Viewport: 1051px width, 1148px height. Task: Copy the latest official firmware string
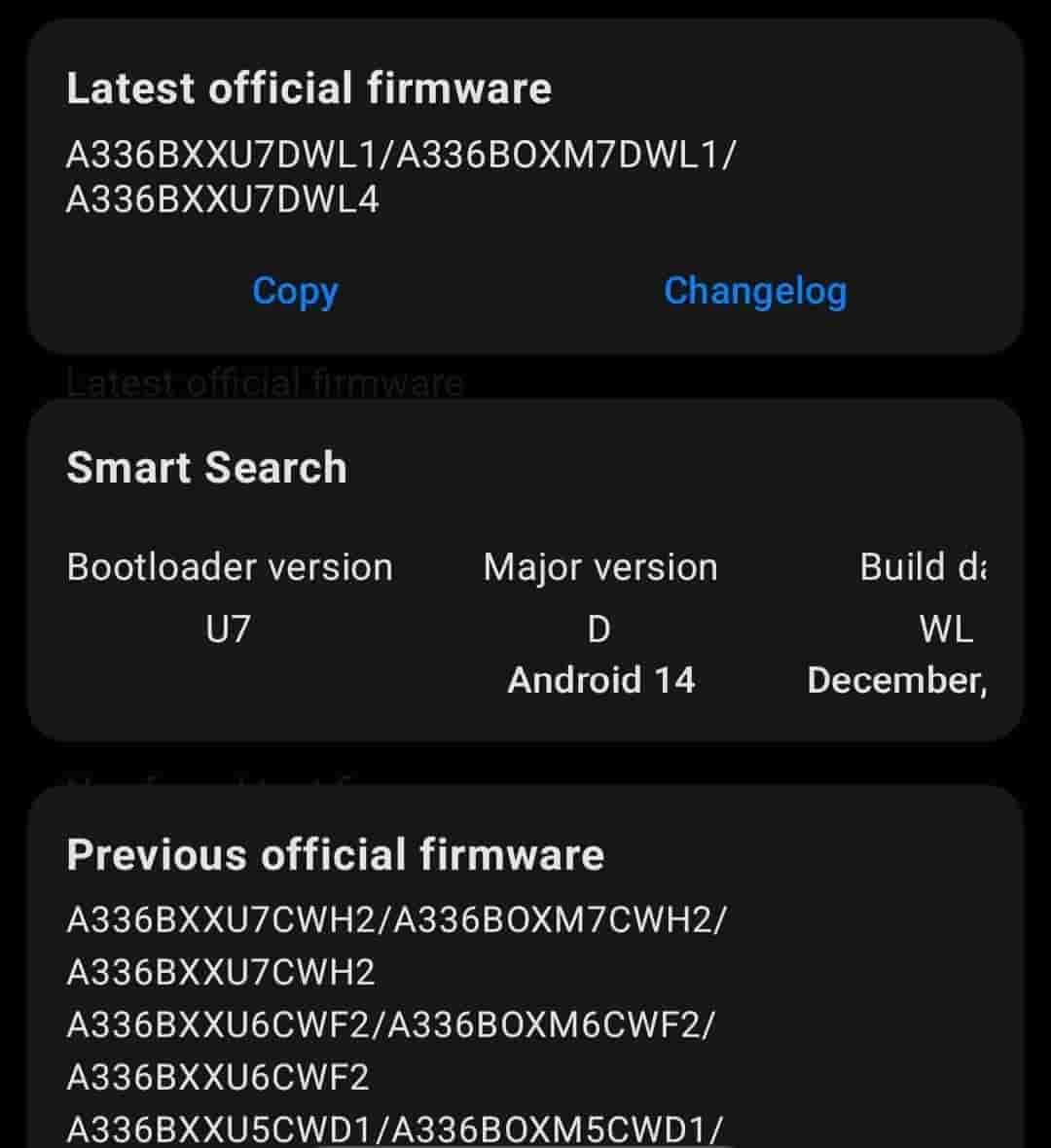click(295, 291)
